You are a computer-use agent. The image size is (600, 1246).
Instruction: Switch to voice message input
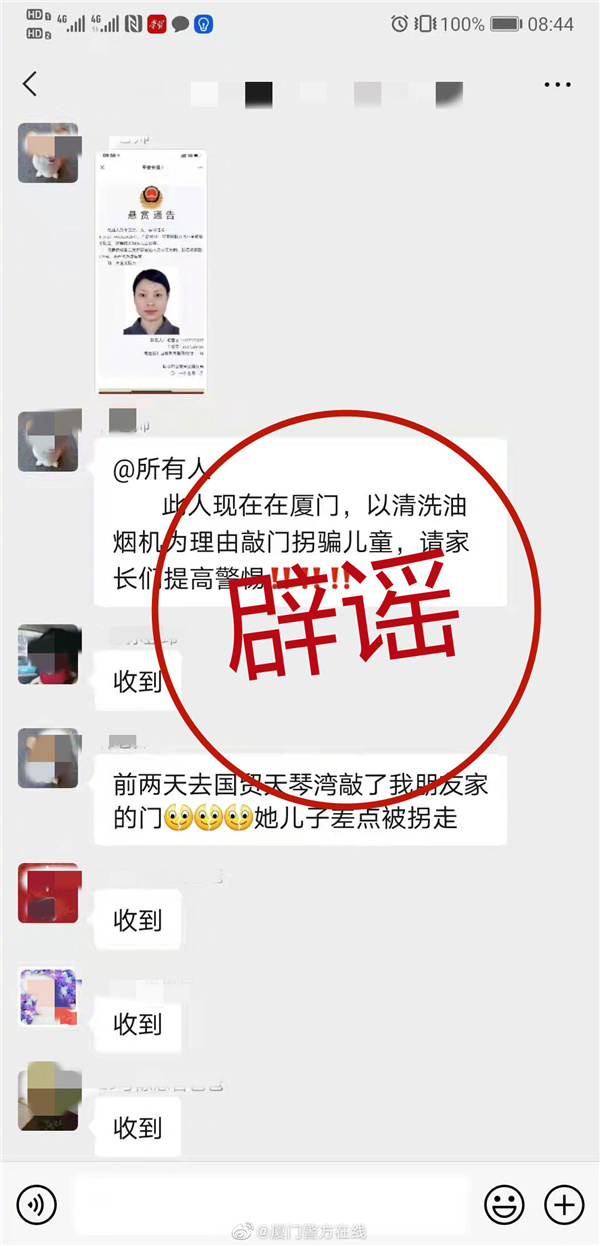point(36,1203)
